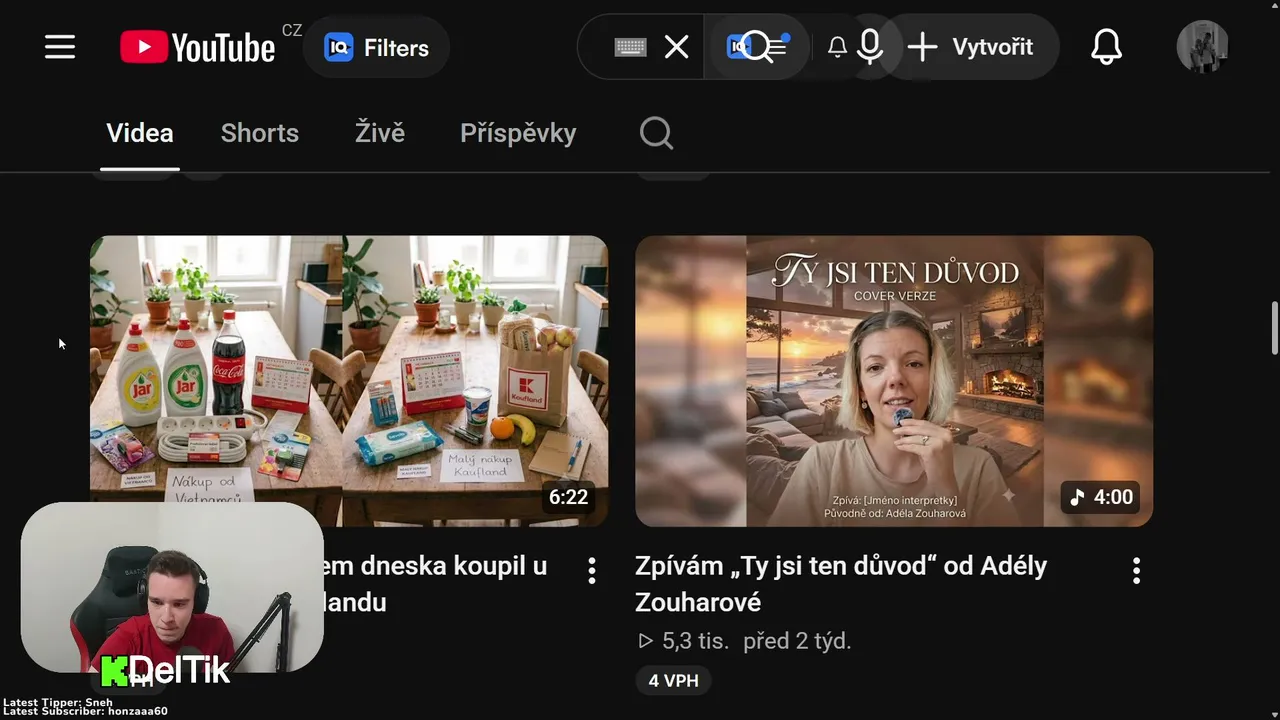
Task: Open the notifications bell
Action: [x=1106, y=47]
